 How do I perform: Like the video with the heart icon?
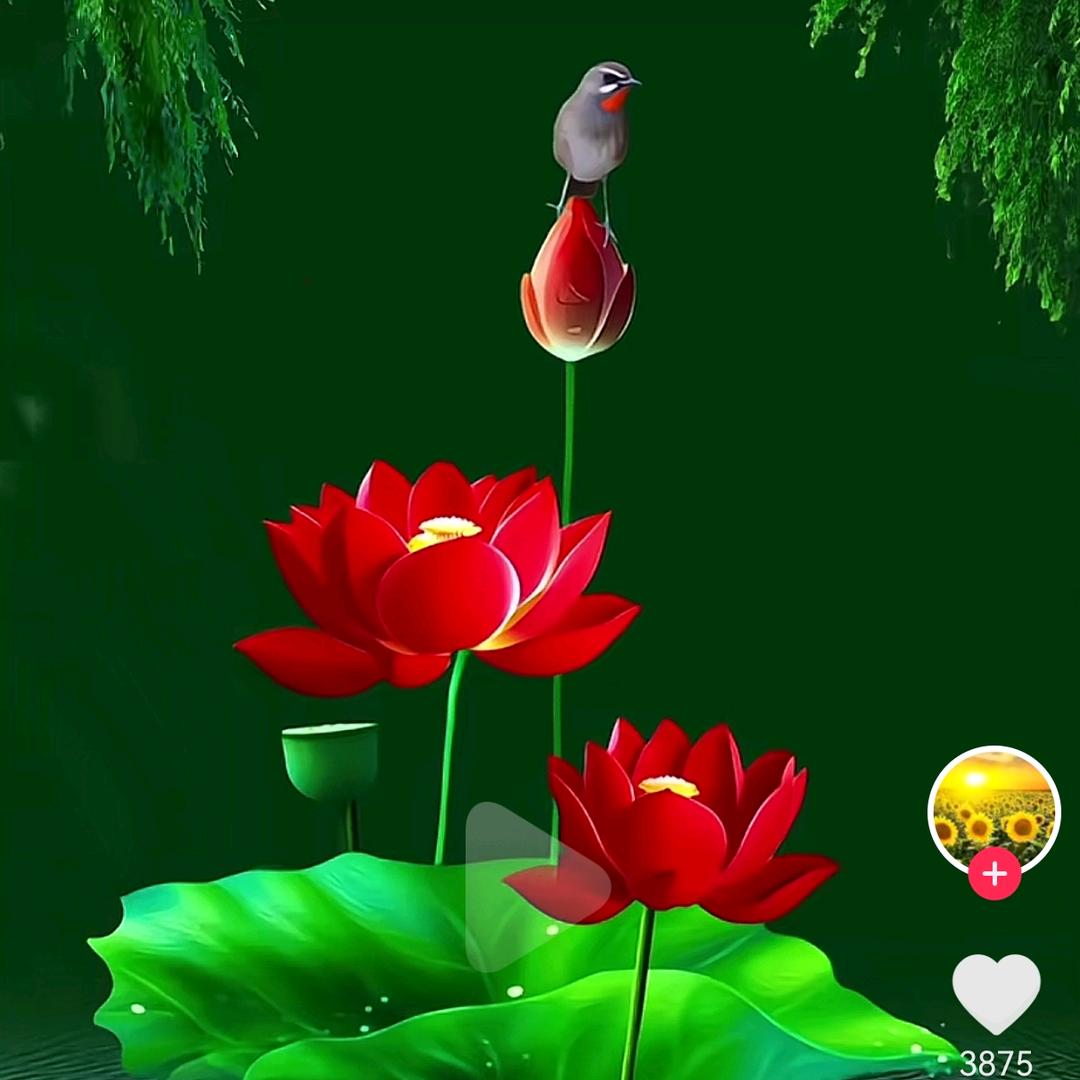tap(996, 993)
